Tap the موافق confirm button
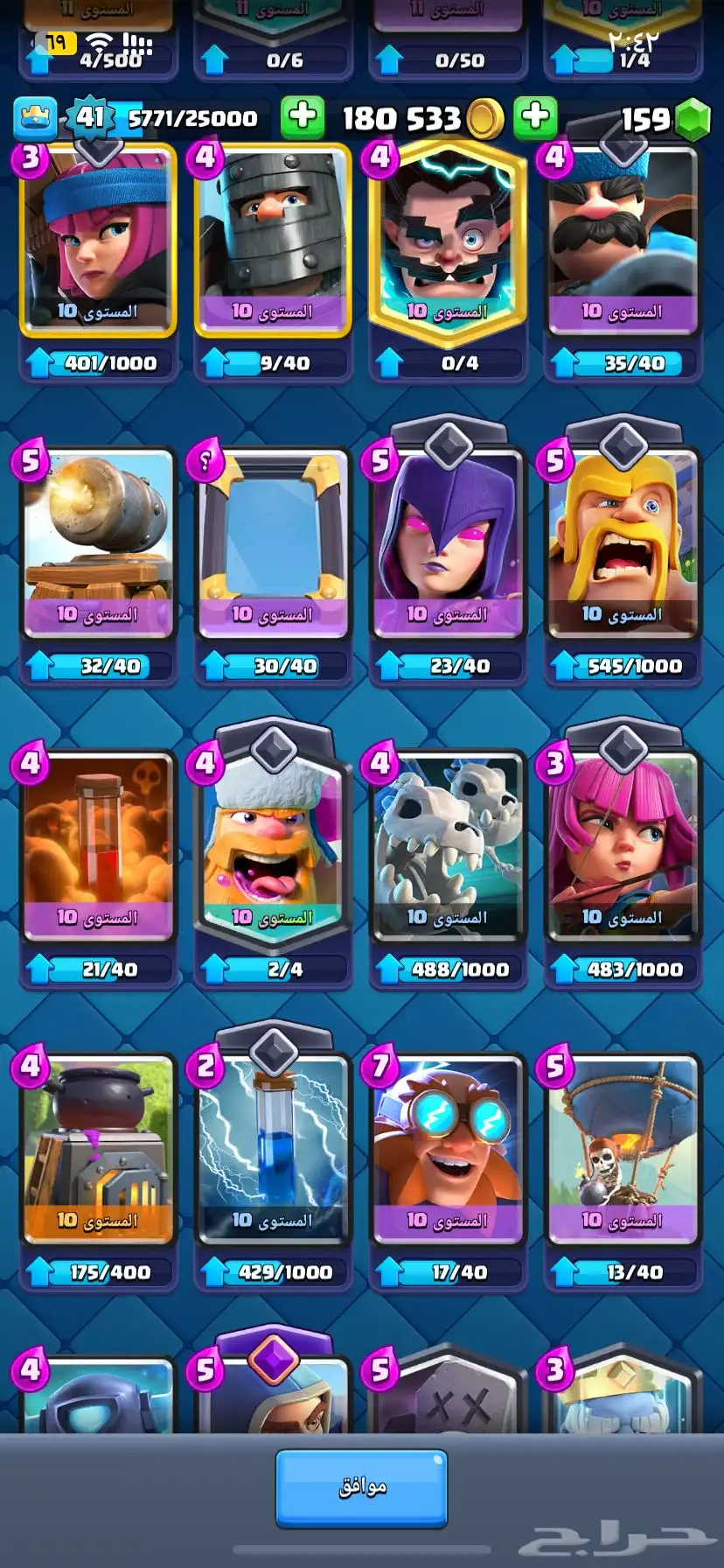This screenshot has width=724, height=1568. tap(361, 1488)
